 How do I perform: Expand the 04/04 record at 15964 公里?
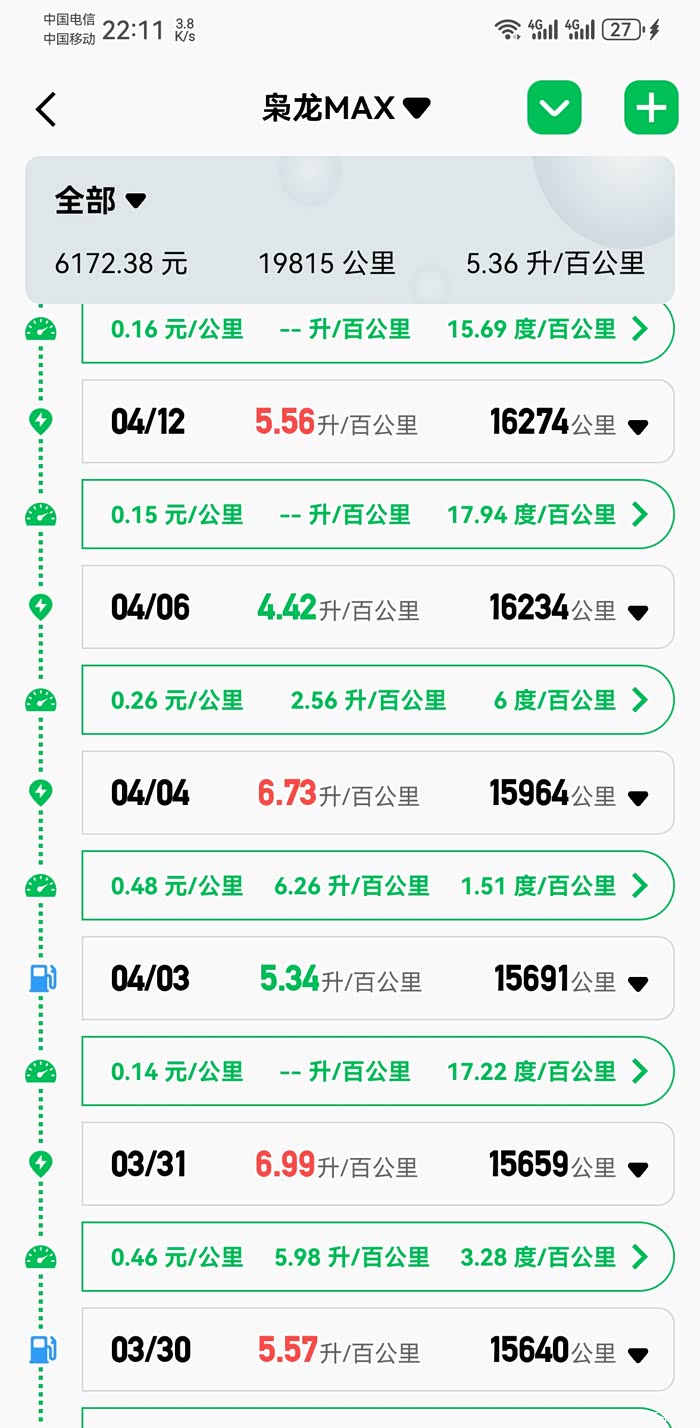[x=637, y=798]
